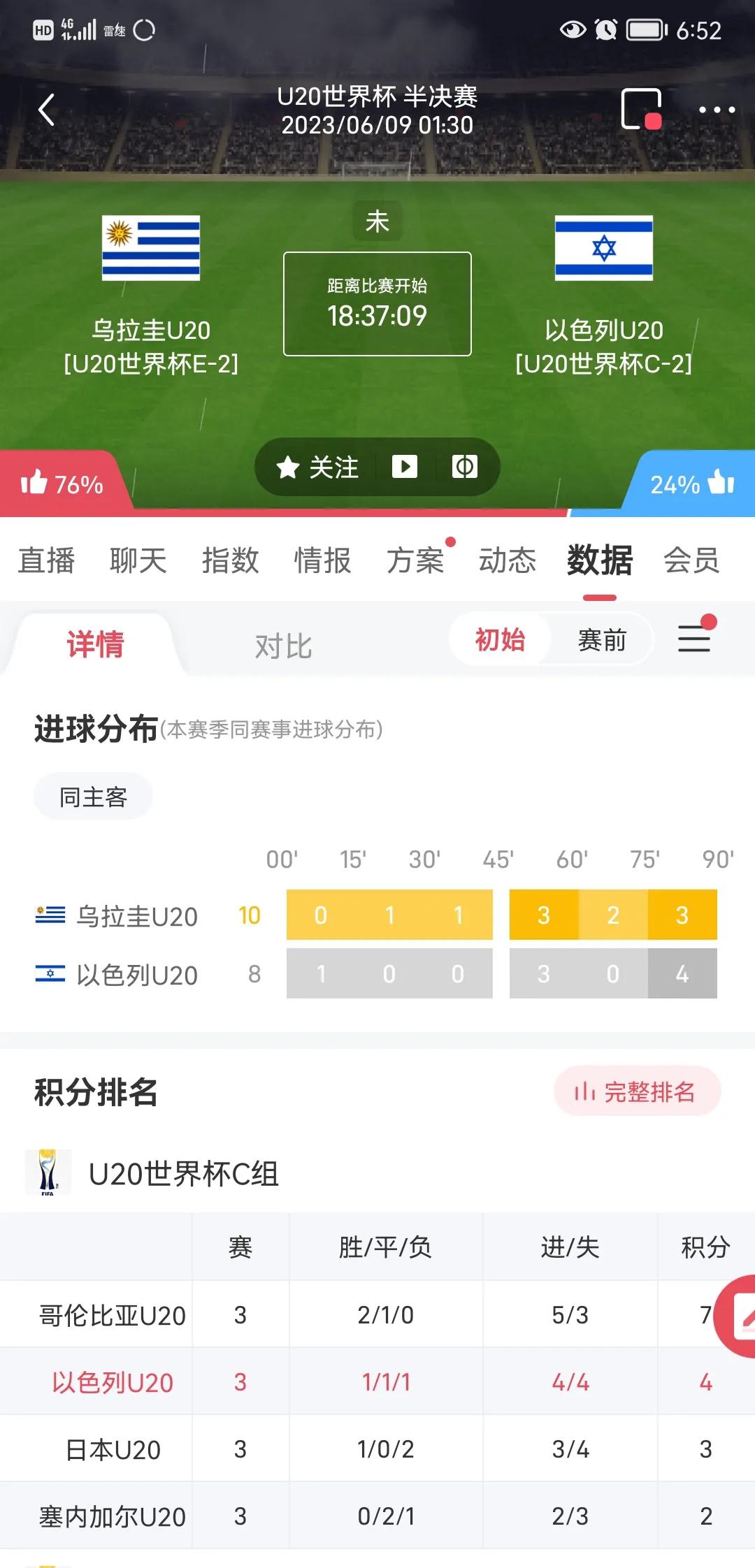The width and height of the screenshot is (755, 1568).
Task: Open the bar-chart icon on 完整排名 button
Action: click(x=587, y=1091)
